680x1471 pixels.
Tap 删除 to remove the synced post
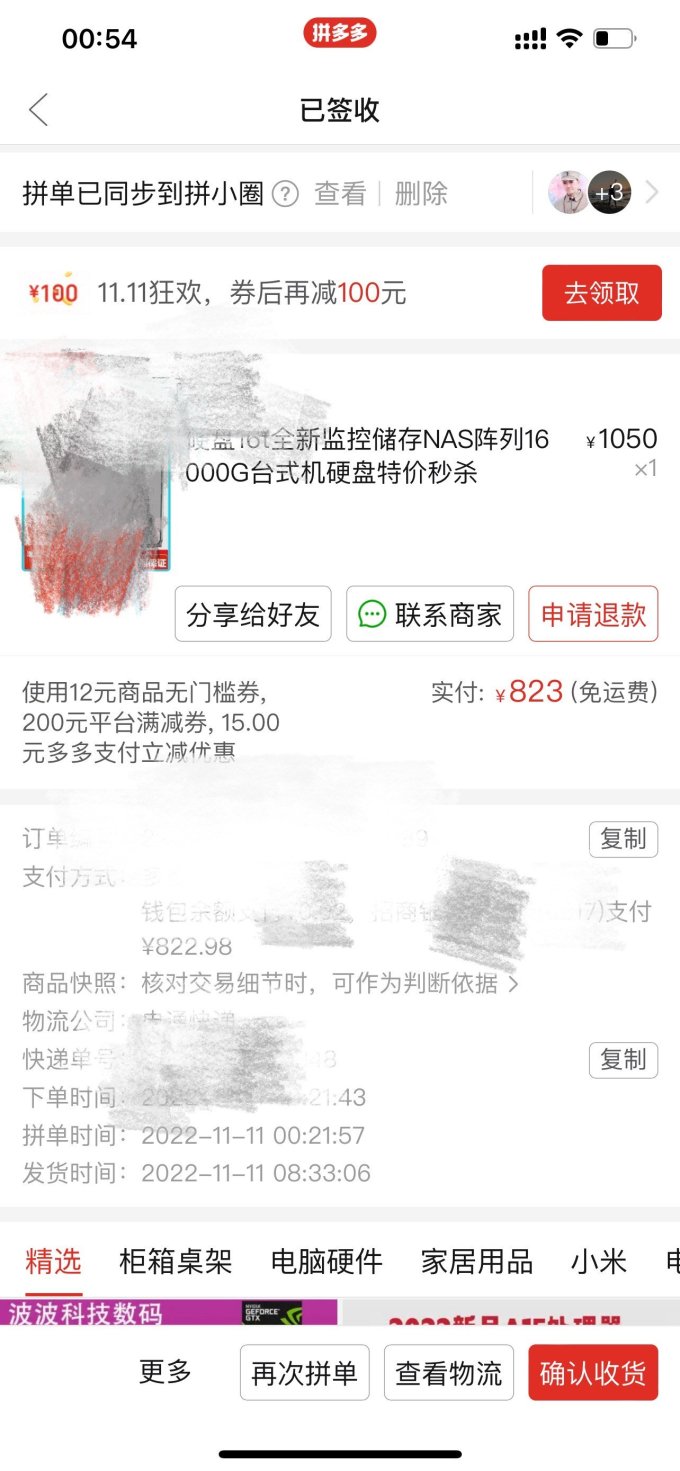click(421, 193)
